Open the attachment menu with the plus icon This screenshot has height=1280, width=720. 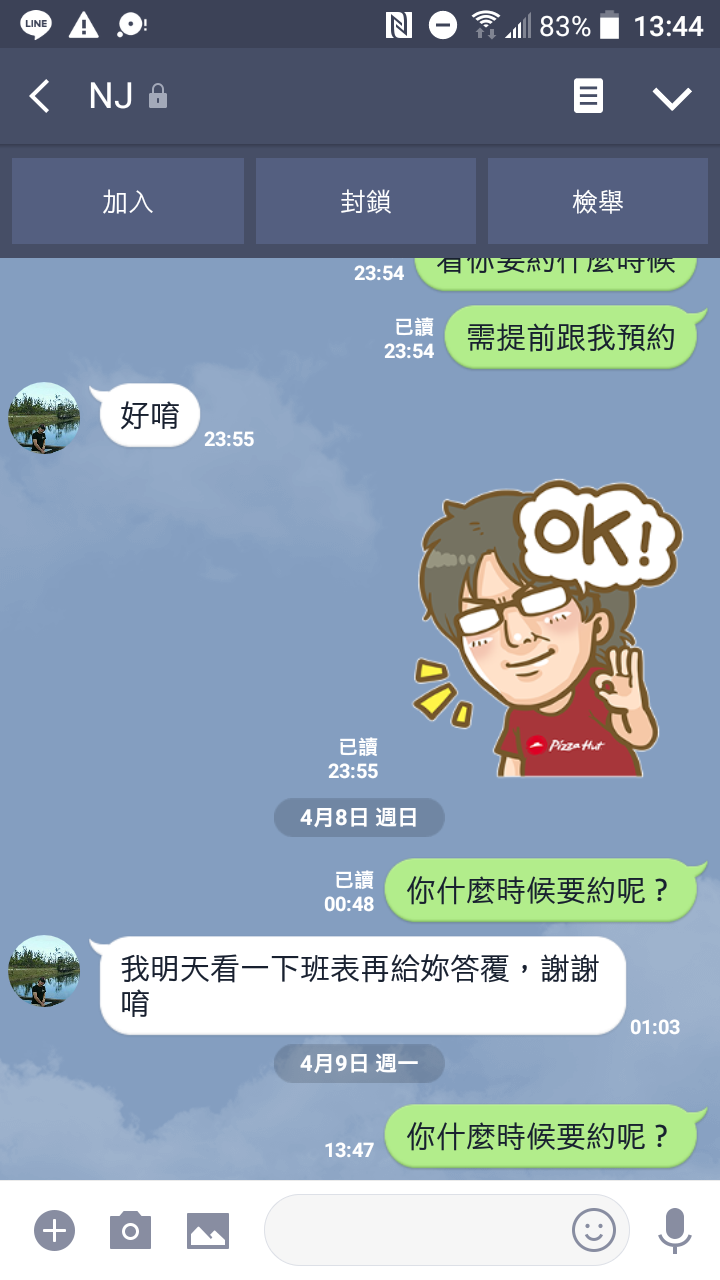(54, 1230)
